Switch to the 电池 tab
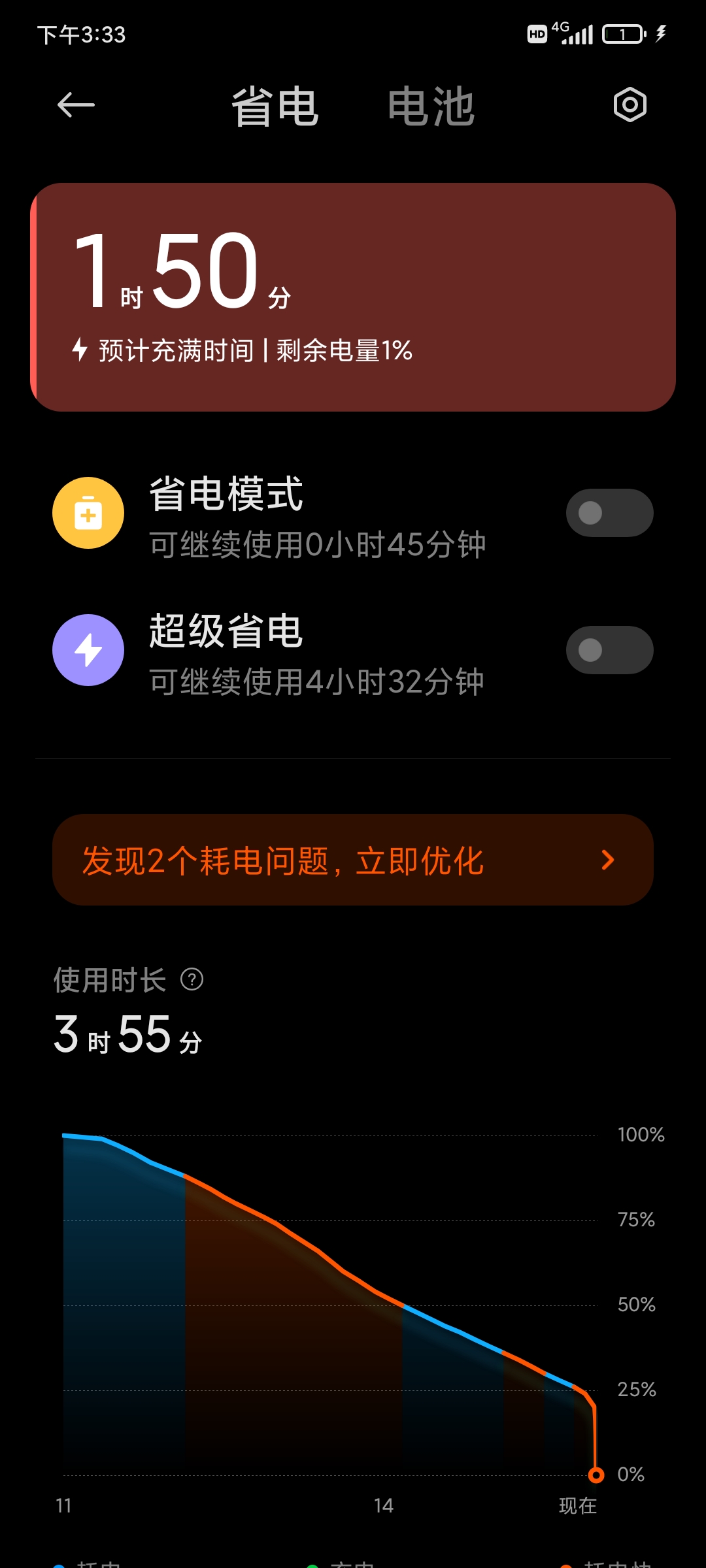706x1568 pixels. click(431, 106)
